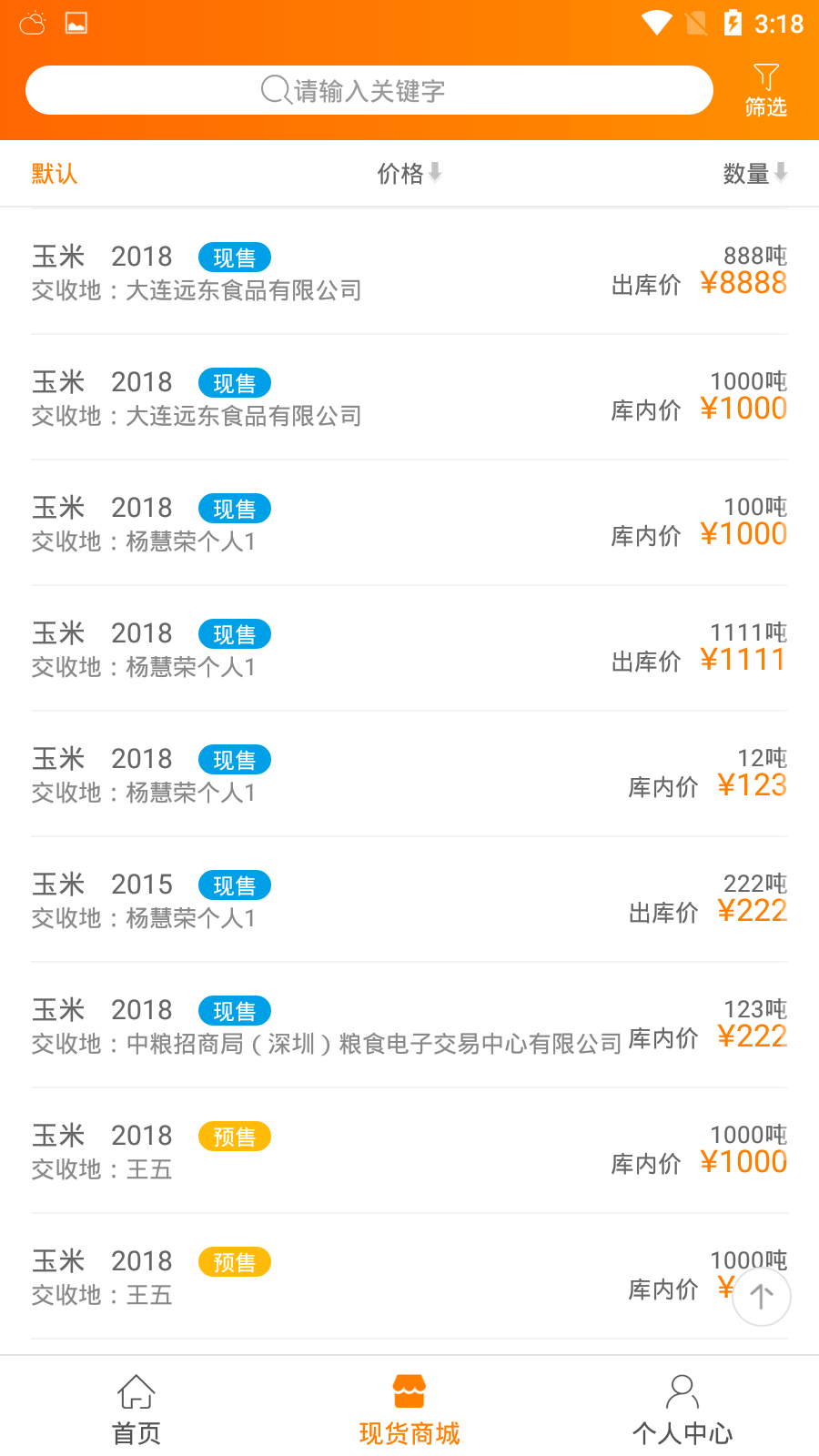Open the 个人中心 tab
This screenshot has height=1456, width=819.
682,1410
